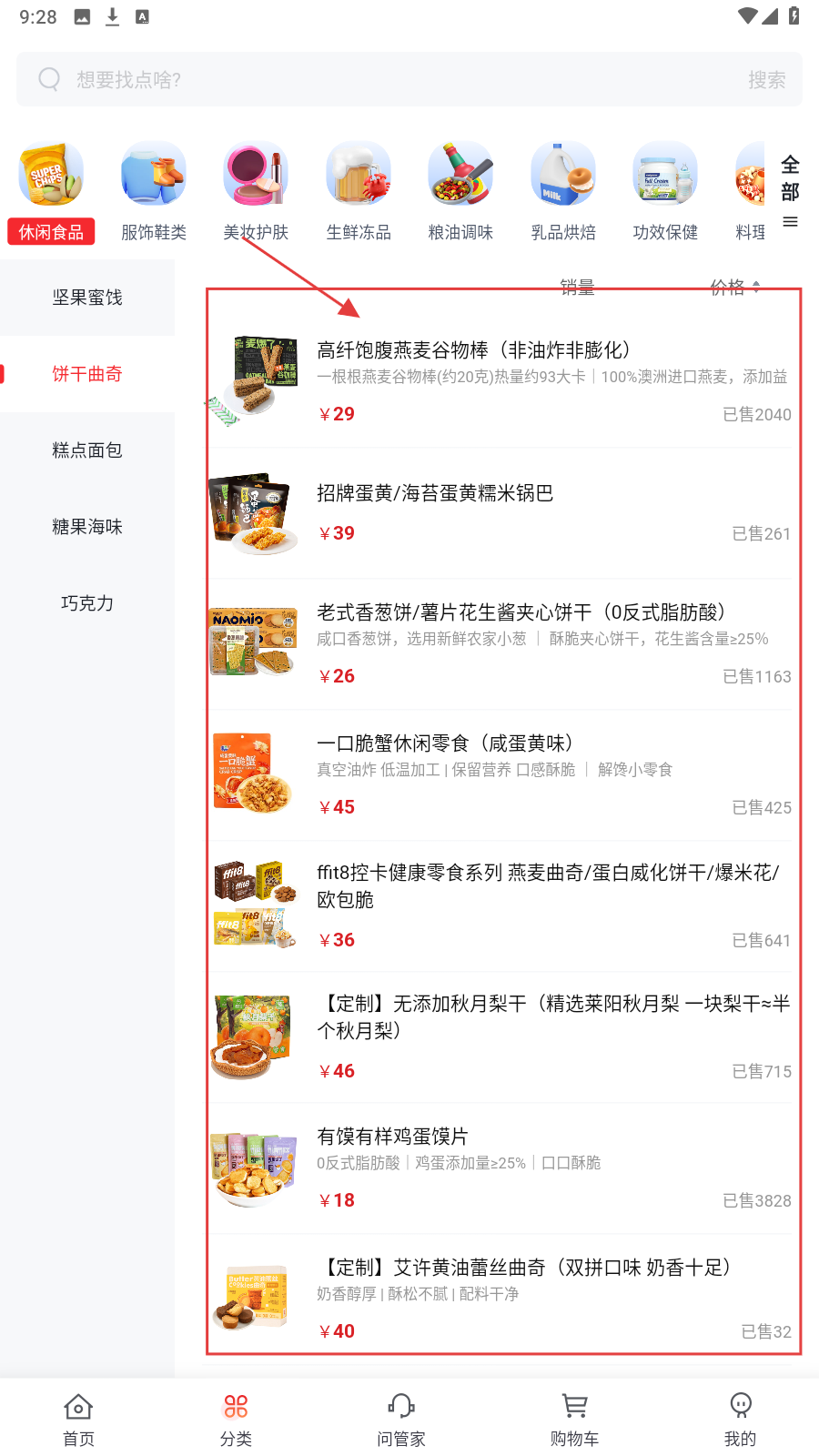
Task: Choose 坚果蜜饯 in the side menu
Action: 87,298
